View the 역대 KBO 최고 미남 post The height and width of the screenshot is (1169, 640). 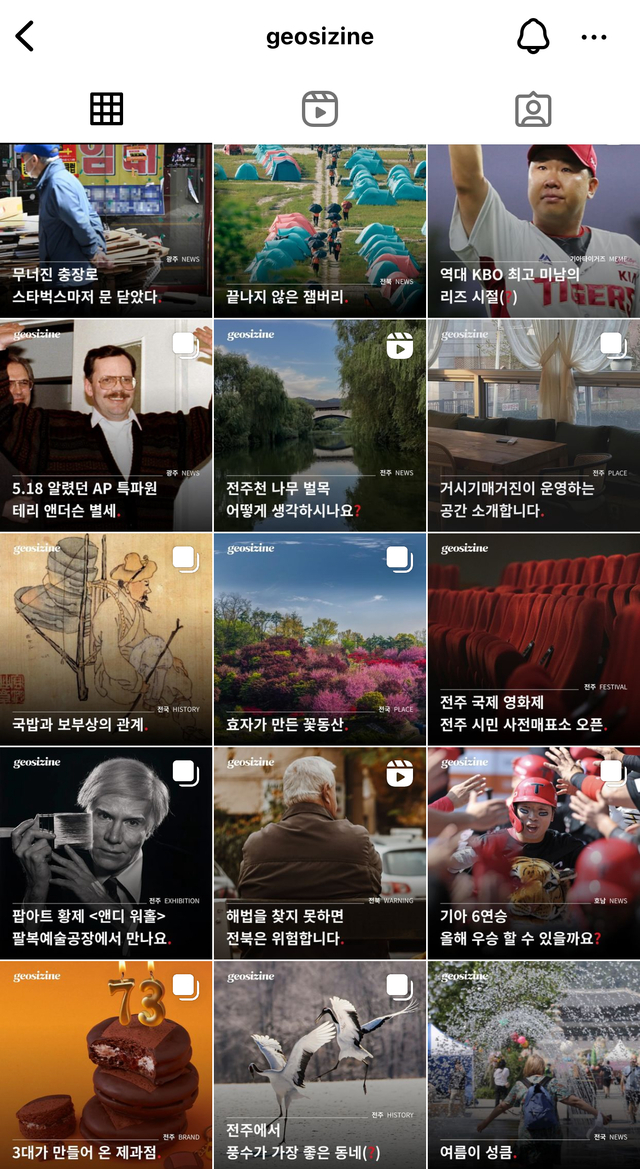tap(534, 230)
